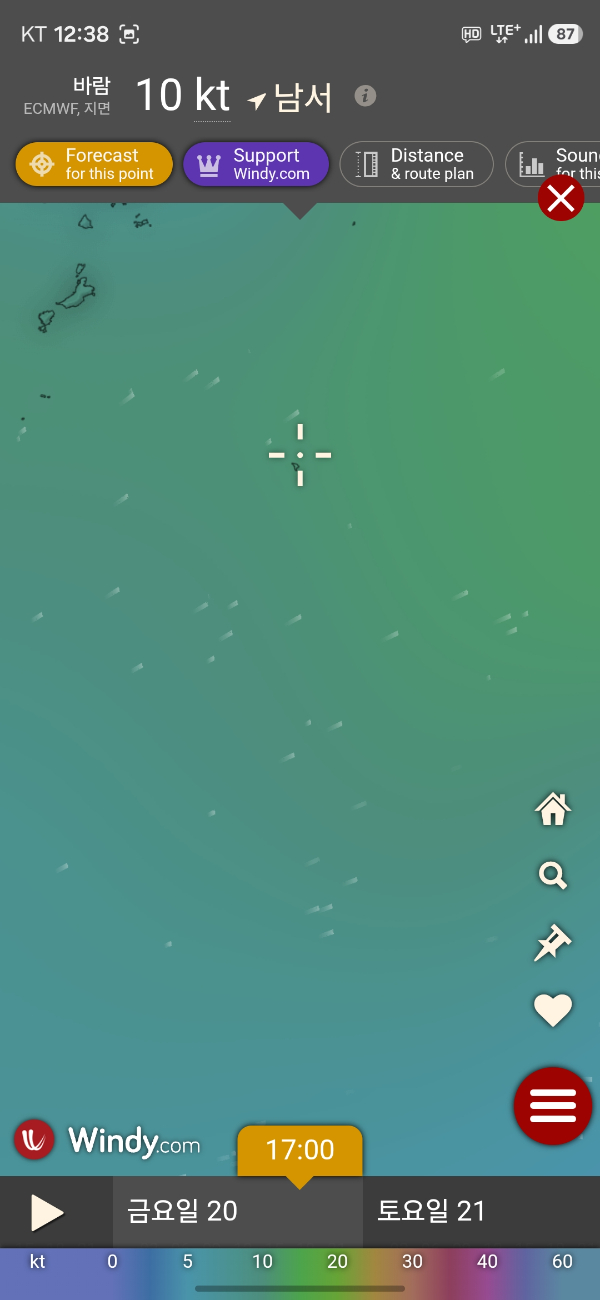Go to home location
This screenshot has height=1300, width=600.
pyautogui.click(x=552, y=809)
